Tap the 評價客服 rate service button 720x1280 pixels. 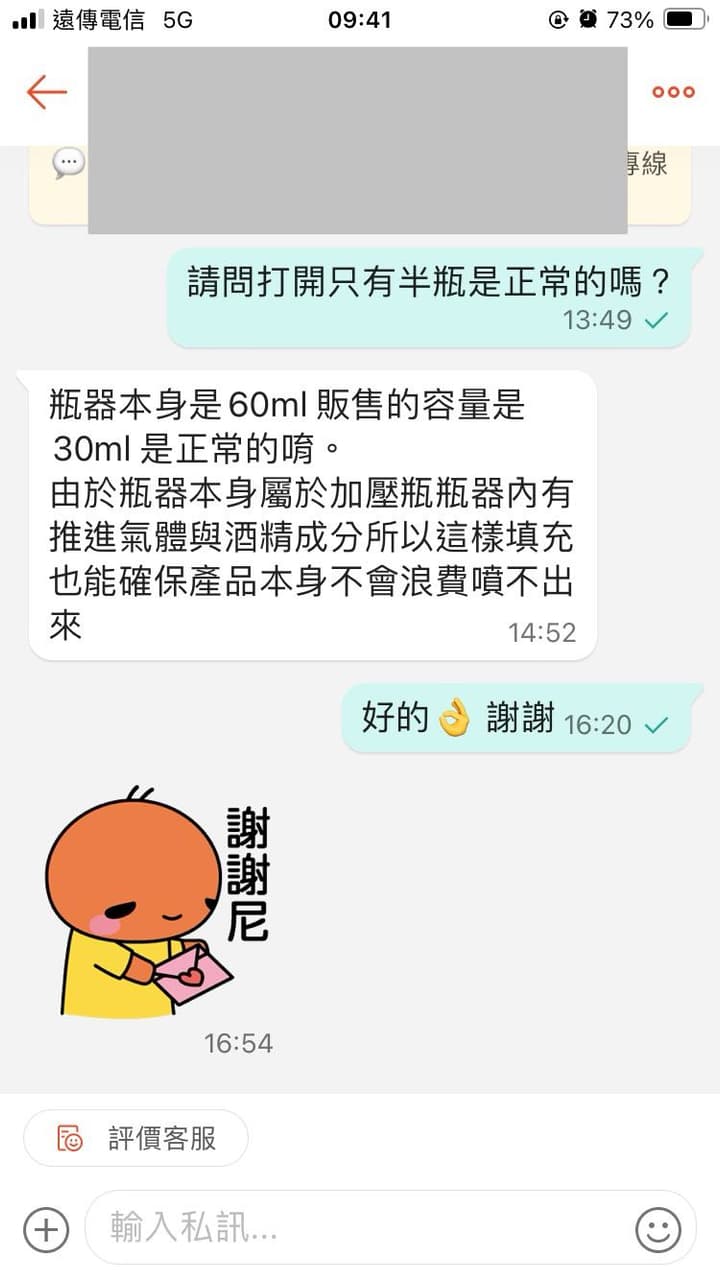coord(136,1138)
